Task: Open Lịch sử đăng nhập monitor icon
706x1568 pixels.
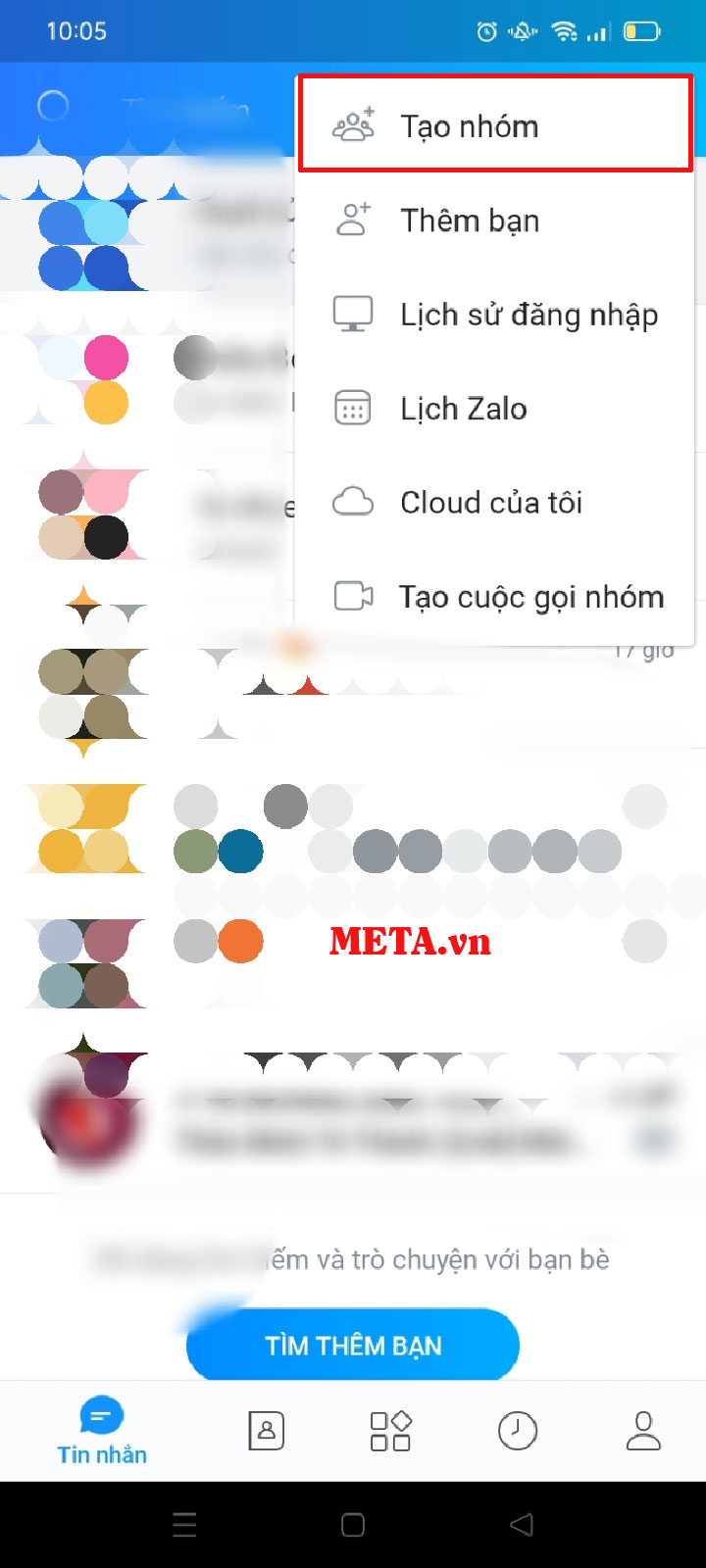Action: [x=354, y=314]
